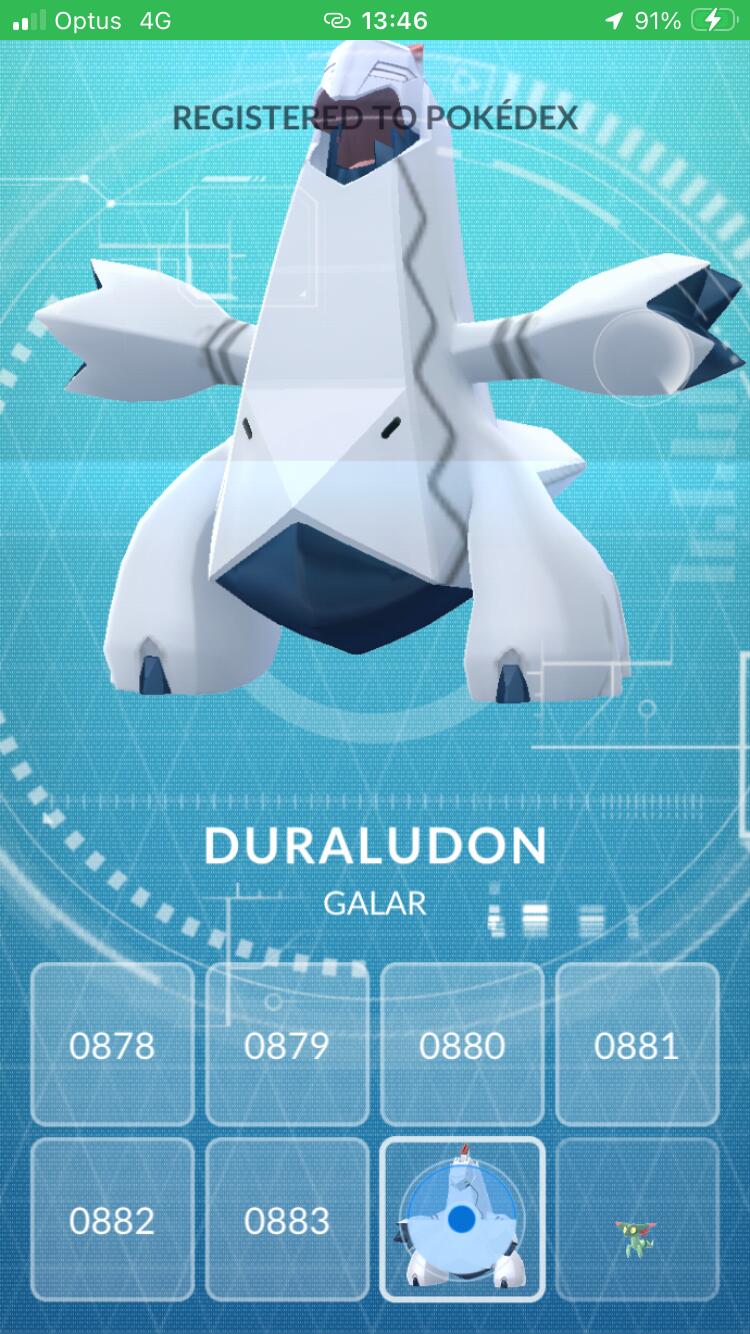Viewport: 750px width, 1334px height.
Task: Tap the 0883 Pokédex slot
Action: (287, 1220)
